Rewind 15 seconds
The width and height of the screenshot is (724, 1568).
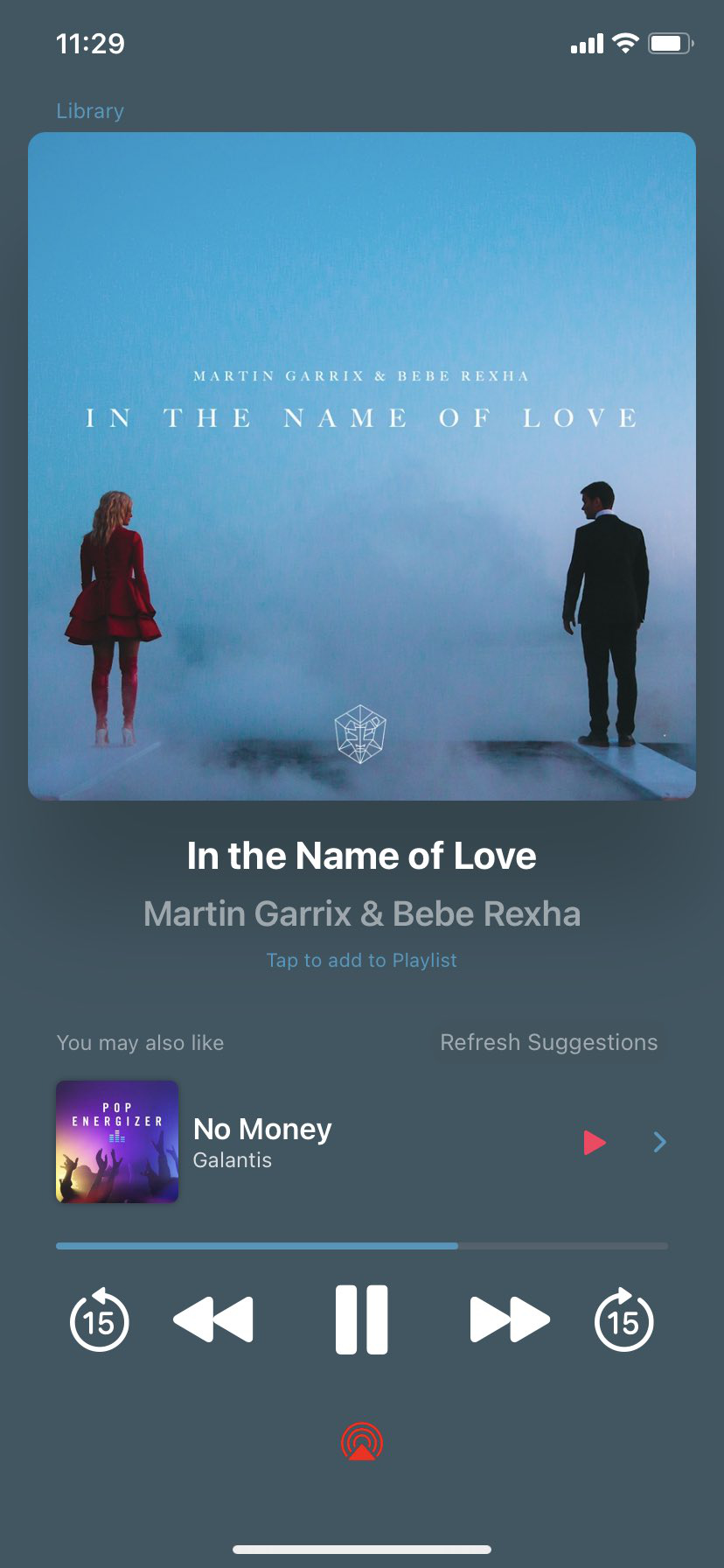click(99, 1319)
